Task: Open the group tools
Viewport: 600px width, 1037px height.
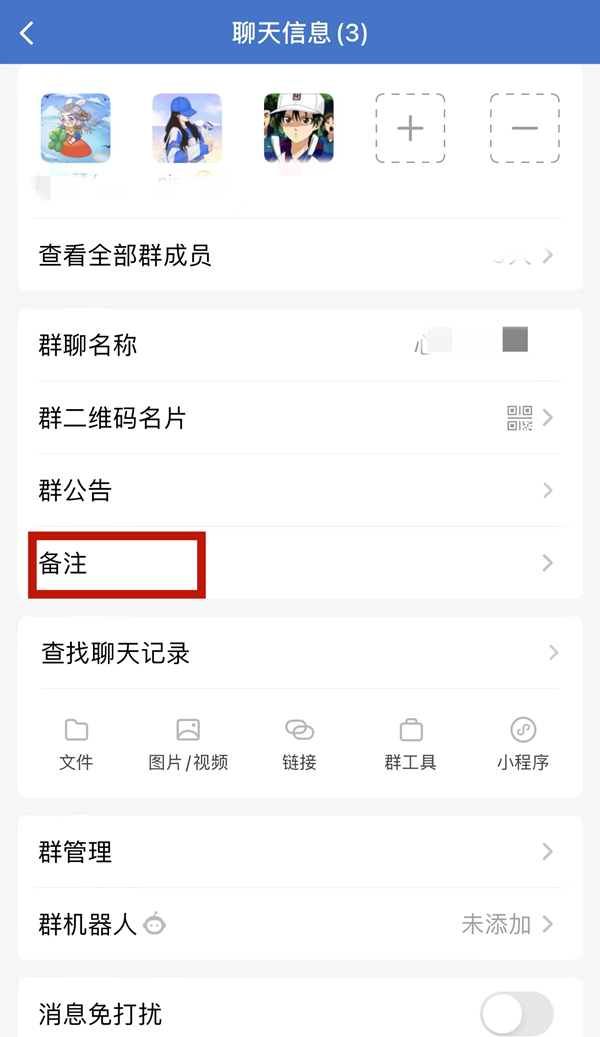Action: click(410, 744)
